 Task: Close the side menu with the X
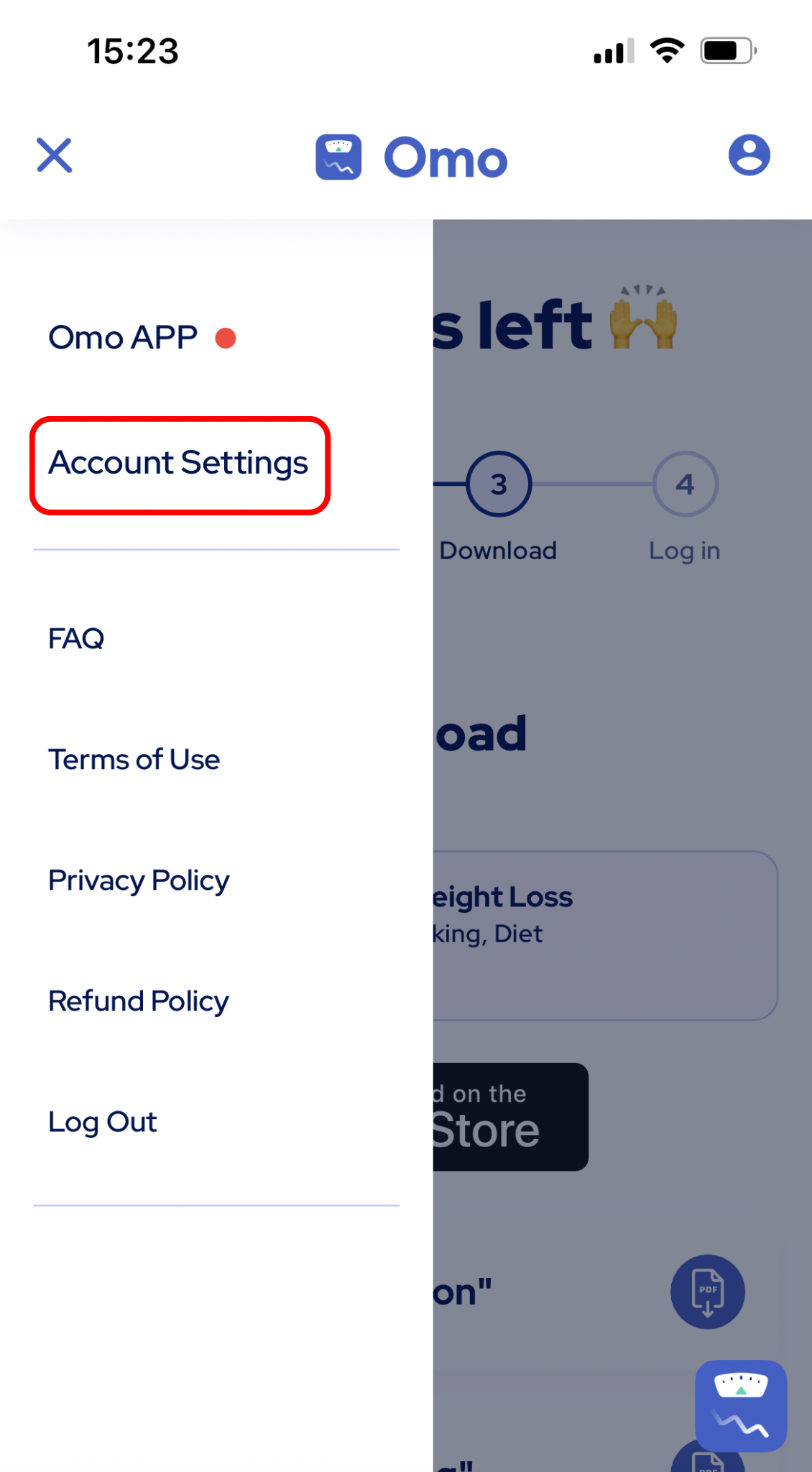pos(55,155)
